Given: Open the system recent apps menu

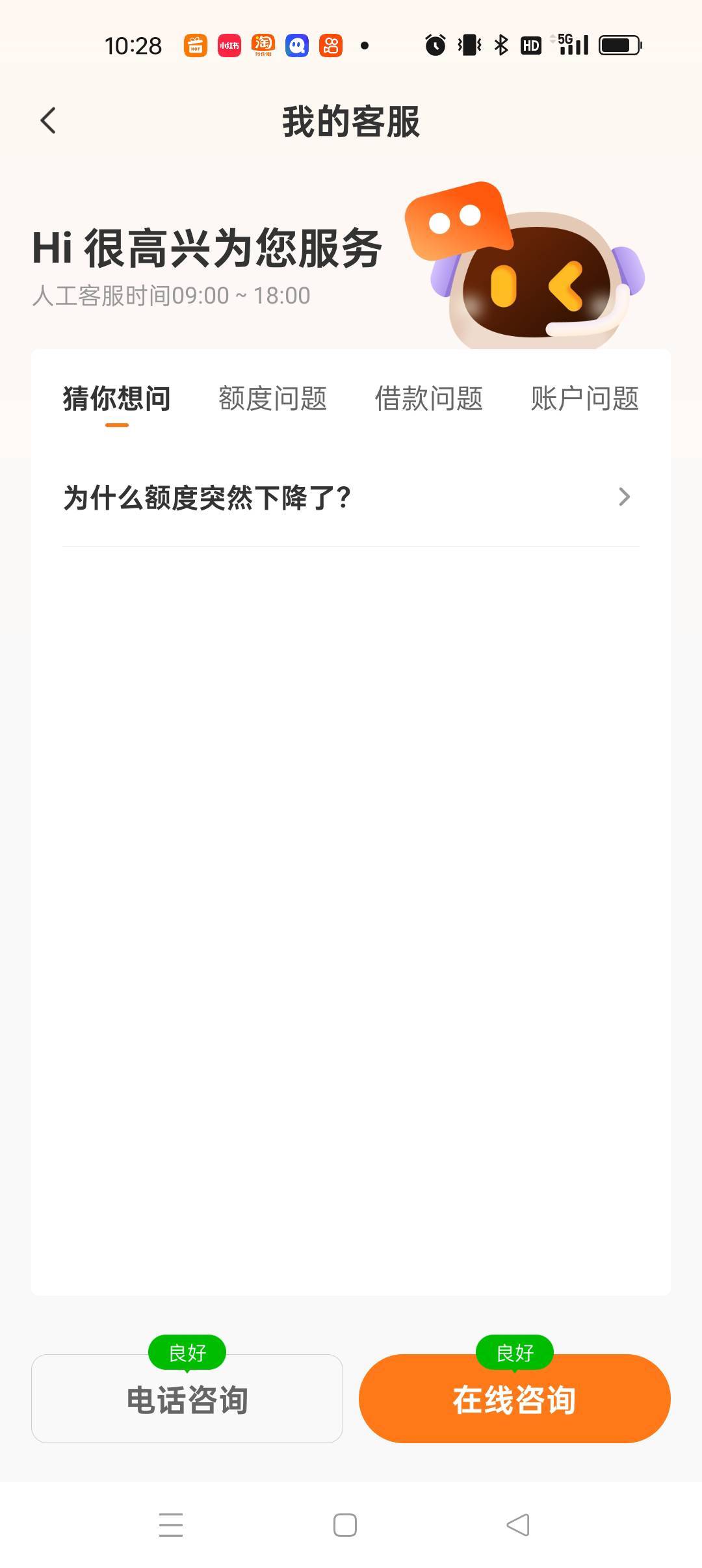Looking at the screenshot, I should tap(171, 1525).
